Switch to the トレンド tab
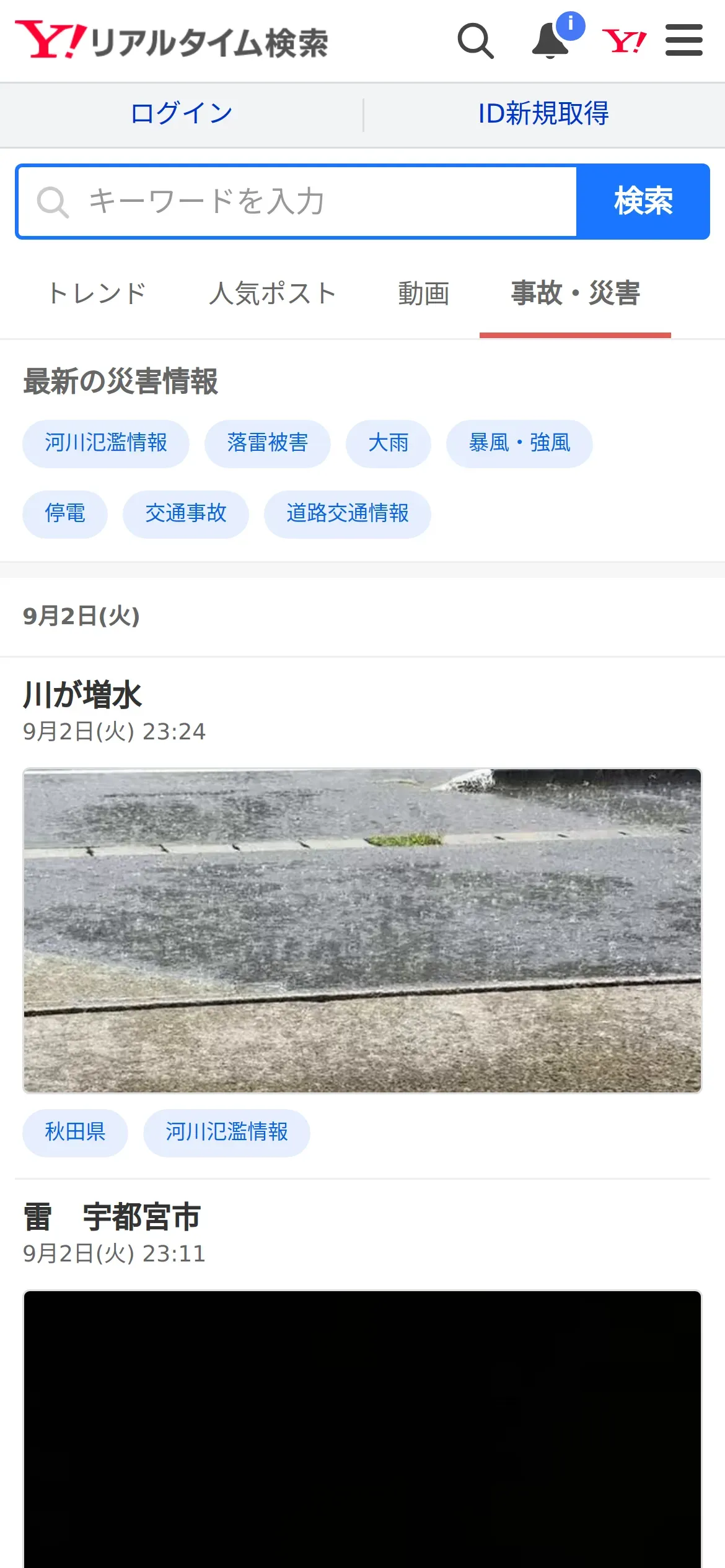This screenshot has height=1568, width=725. [x=97, y=294]
